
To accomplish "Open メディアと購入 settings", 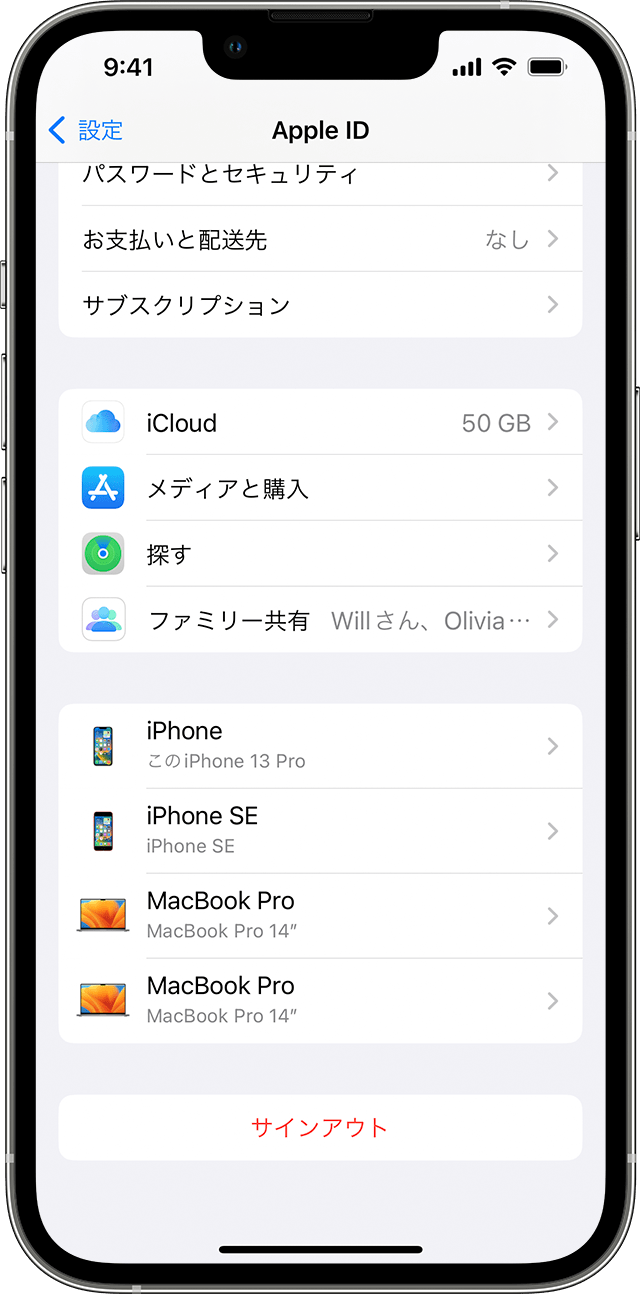I will coord(320,488).
